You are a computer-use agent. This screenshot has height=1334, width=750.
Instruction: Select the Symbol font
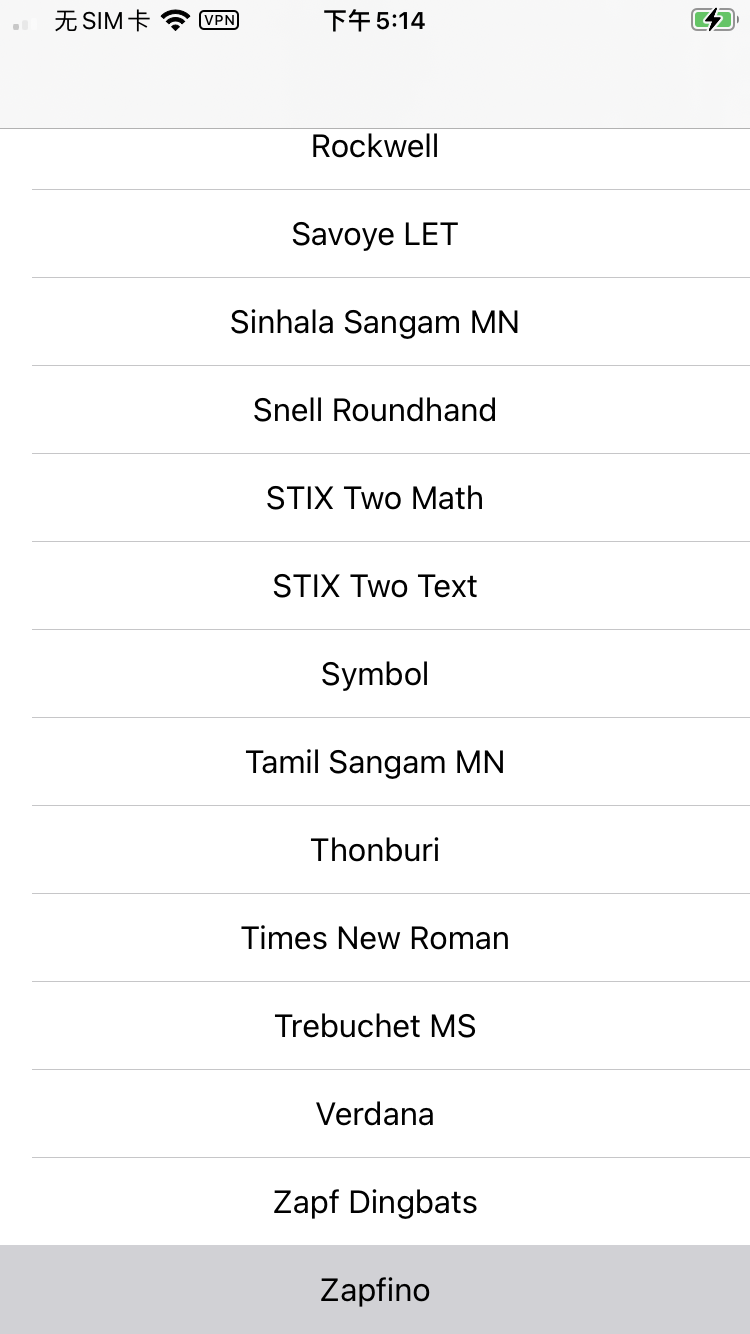coord(375,674)
